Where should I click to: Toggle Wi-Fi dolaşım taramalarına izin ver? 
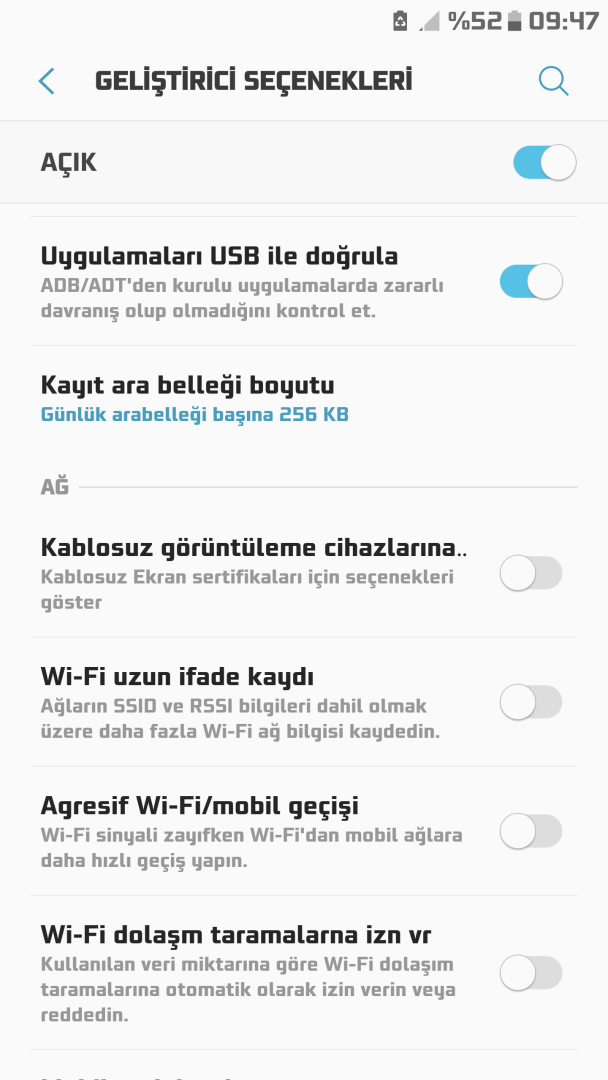coord(531,972)
